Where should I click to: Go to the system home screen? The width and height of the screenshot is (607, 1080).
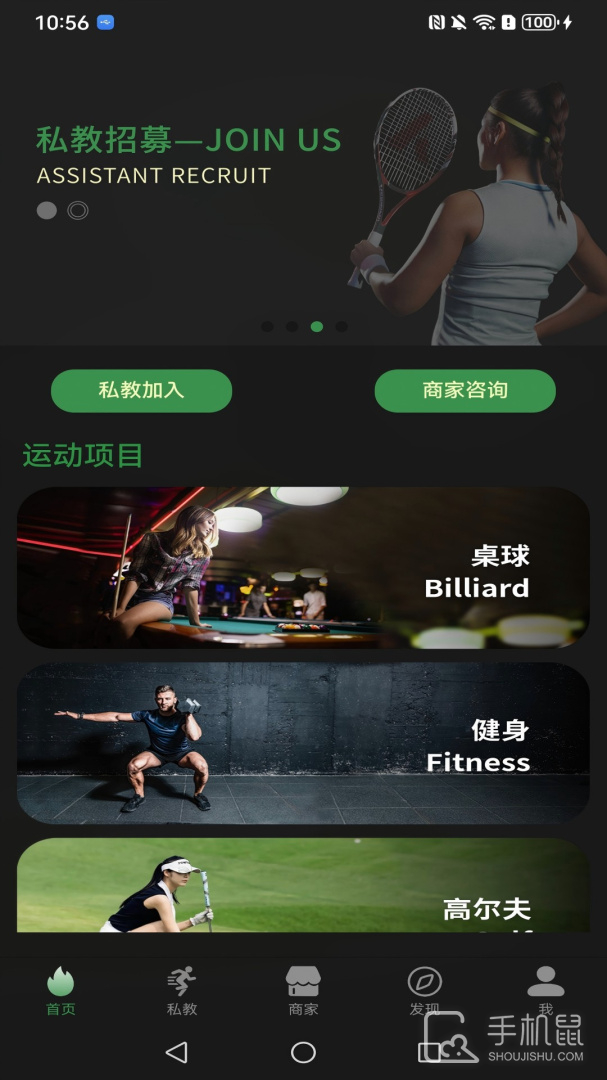tap(303, 1052)
